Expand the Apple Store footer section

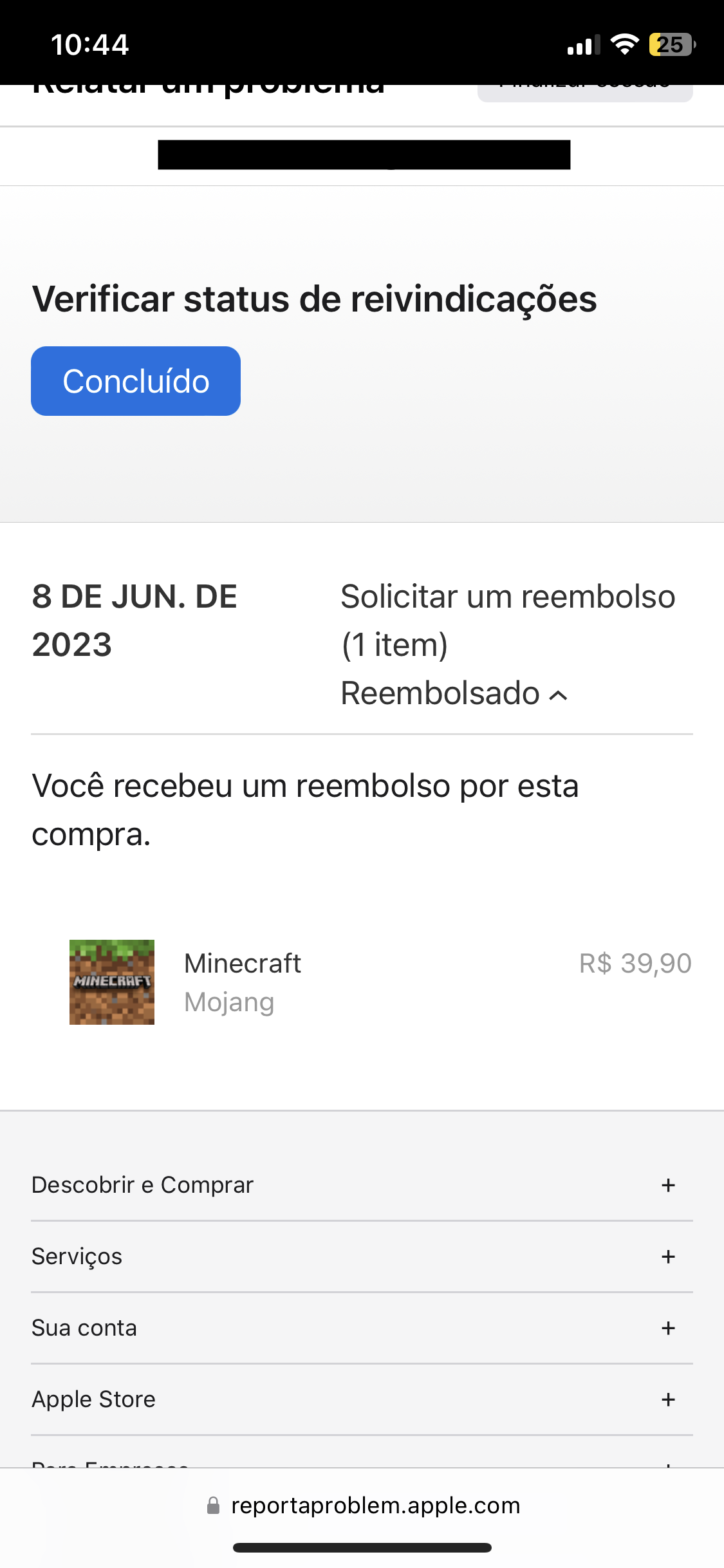pyautogui.click(x=668, y=1399)
